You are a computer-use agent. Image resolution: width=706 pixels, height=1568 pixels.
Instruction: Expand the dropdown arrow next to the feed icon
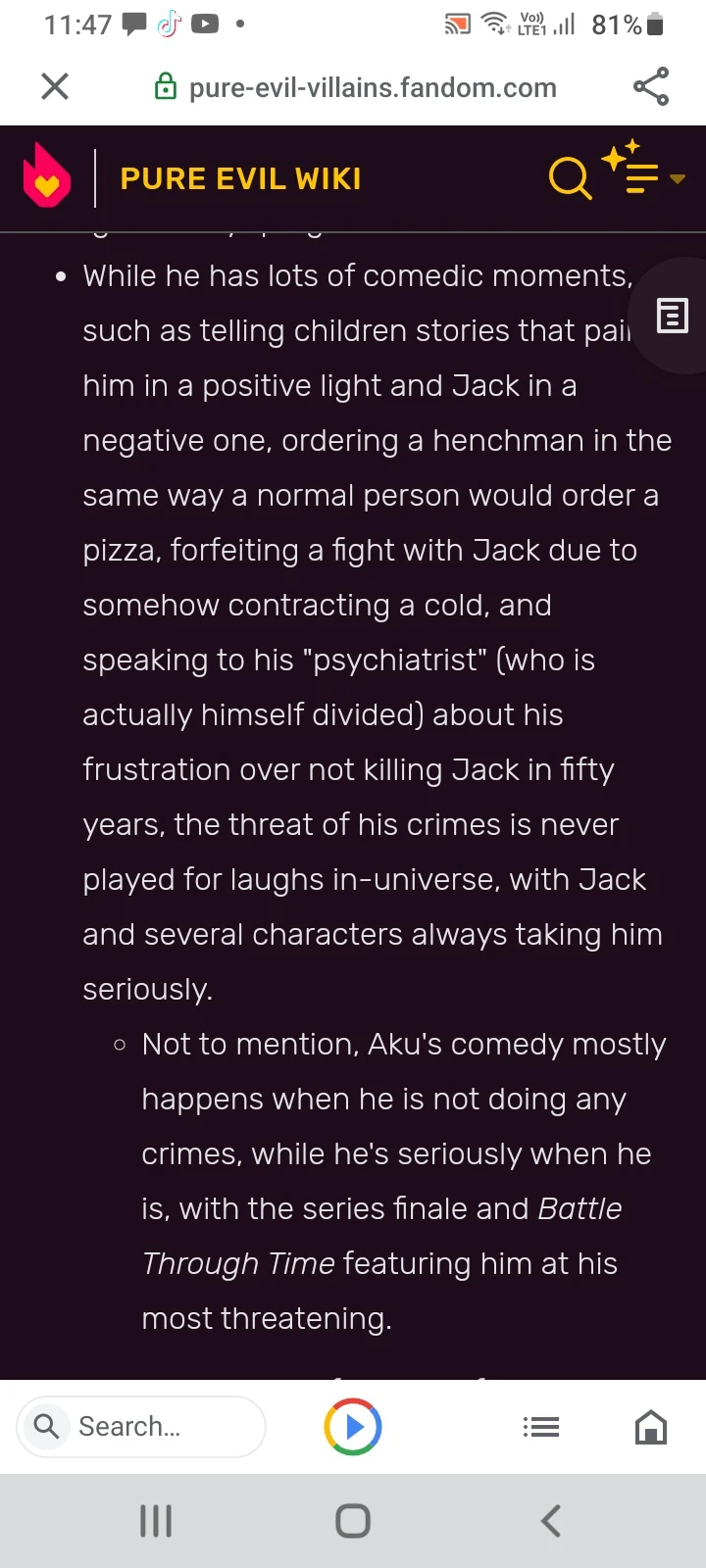coord(678,179)
